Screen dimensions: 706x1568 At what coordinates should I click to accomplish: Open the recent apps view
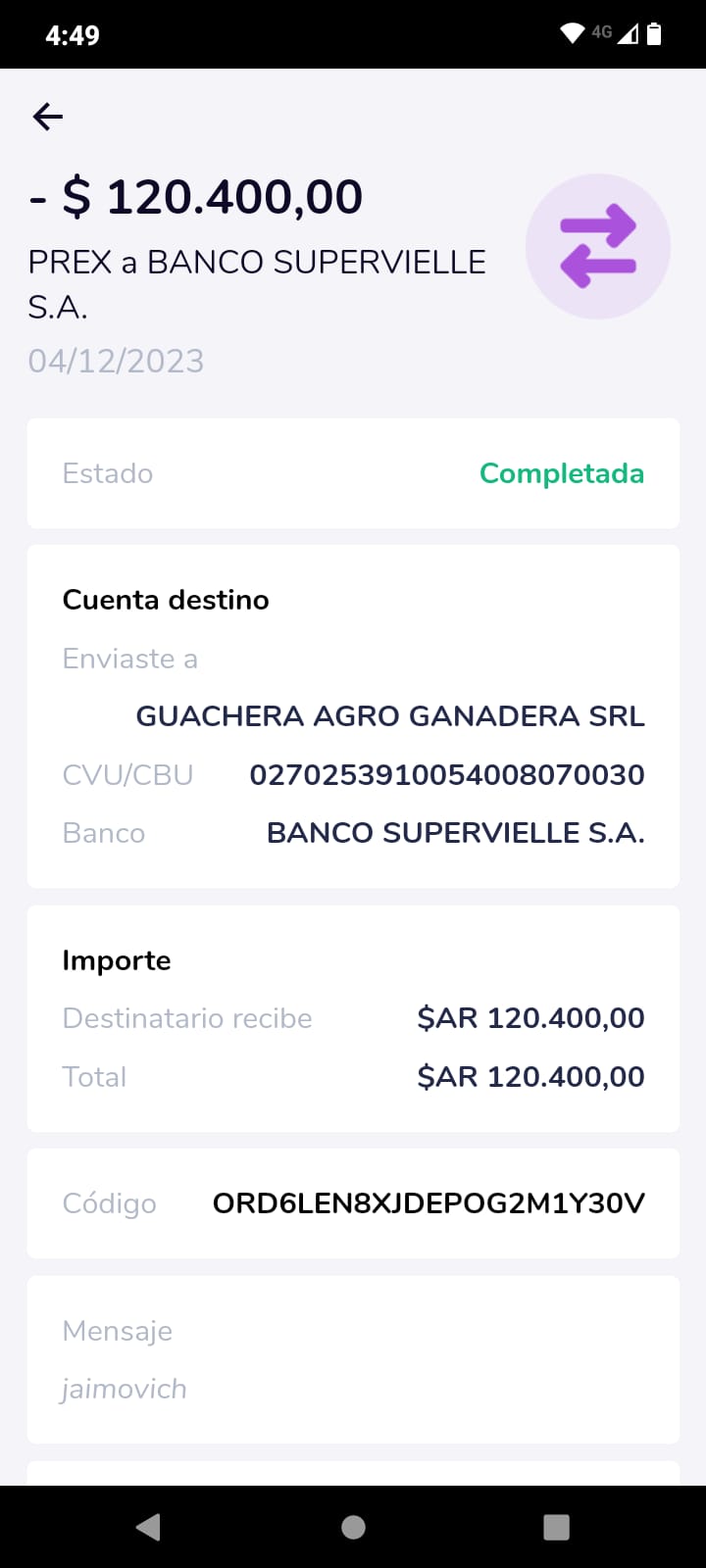556,1527
